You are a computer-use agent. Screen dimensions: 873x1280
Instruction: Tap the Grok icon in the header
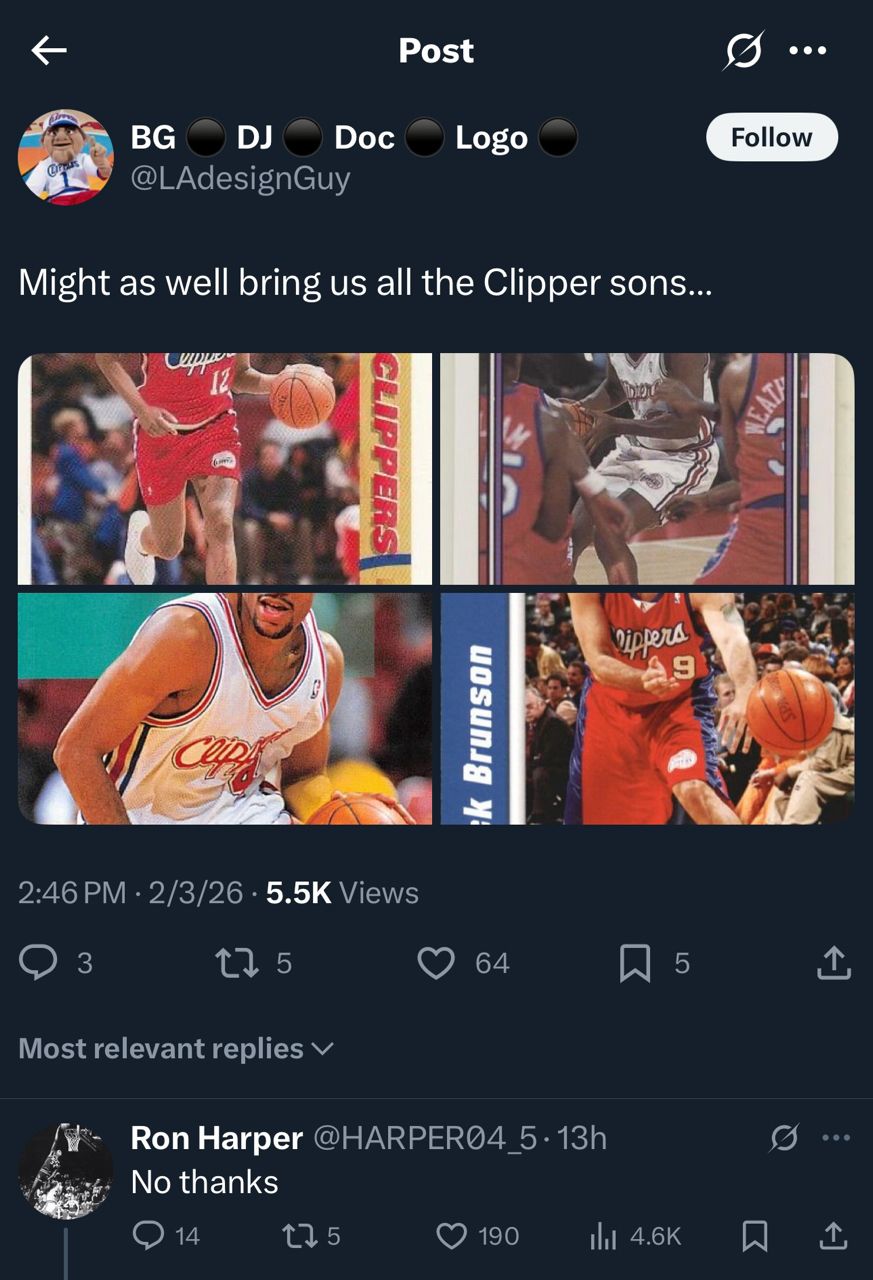pyautogui.click(x=743, y=51)
